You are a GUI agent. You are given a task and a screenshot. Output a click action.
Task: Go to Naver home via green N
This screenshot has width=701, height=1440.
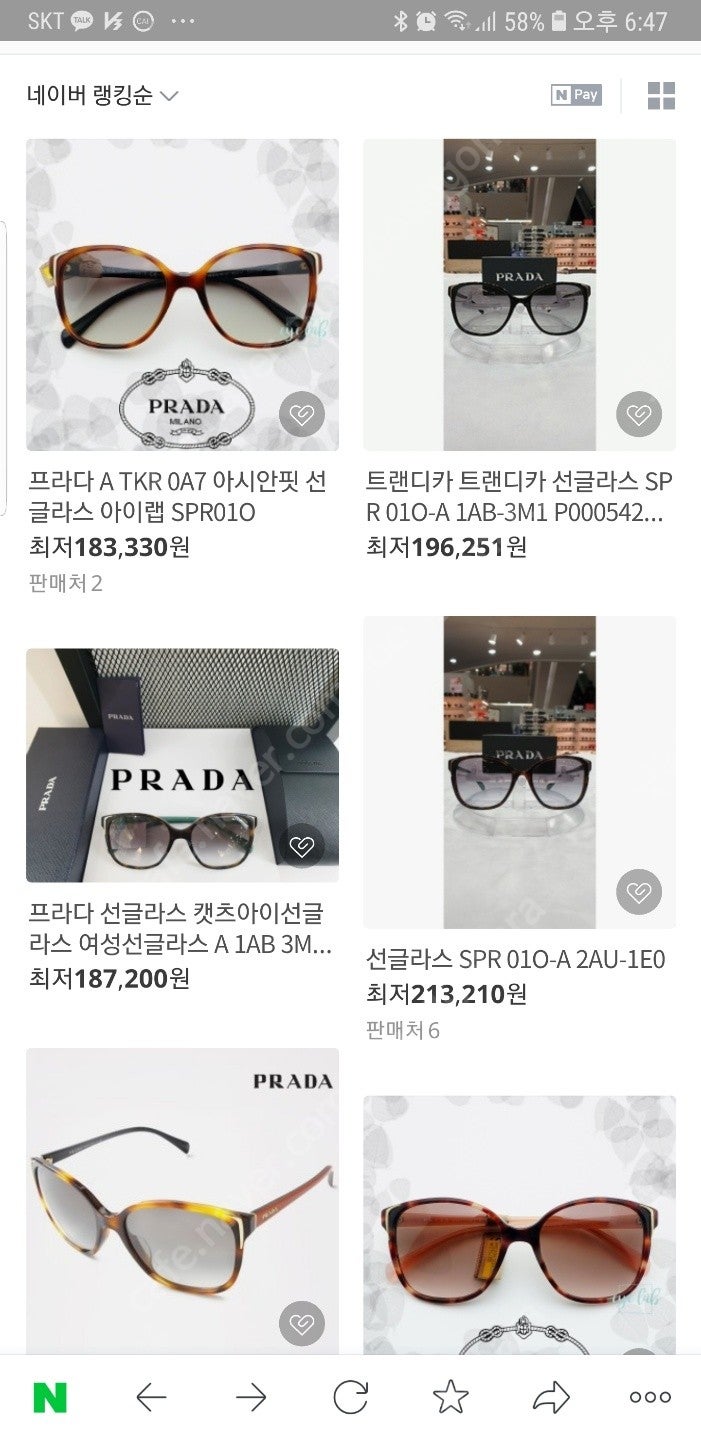(x=50, y=1397)
